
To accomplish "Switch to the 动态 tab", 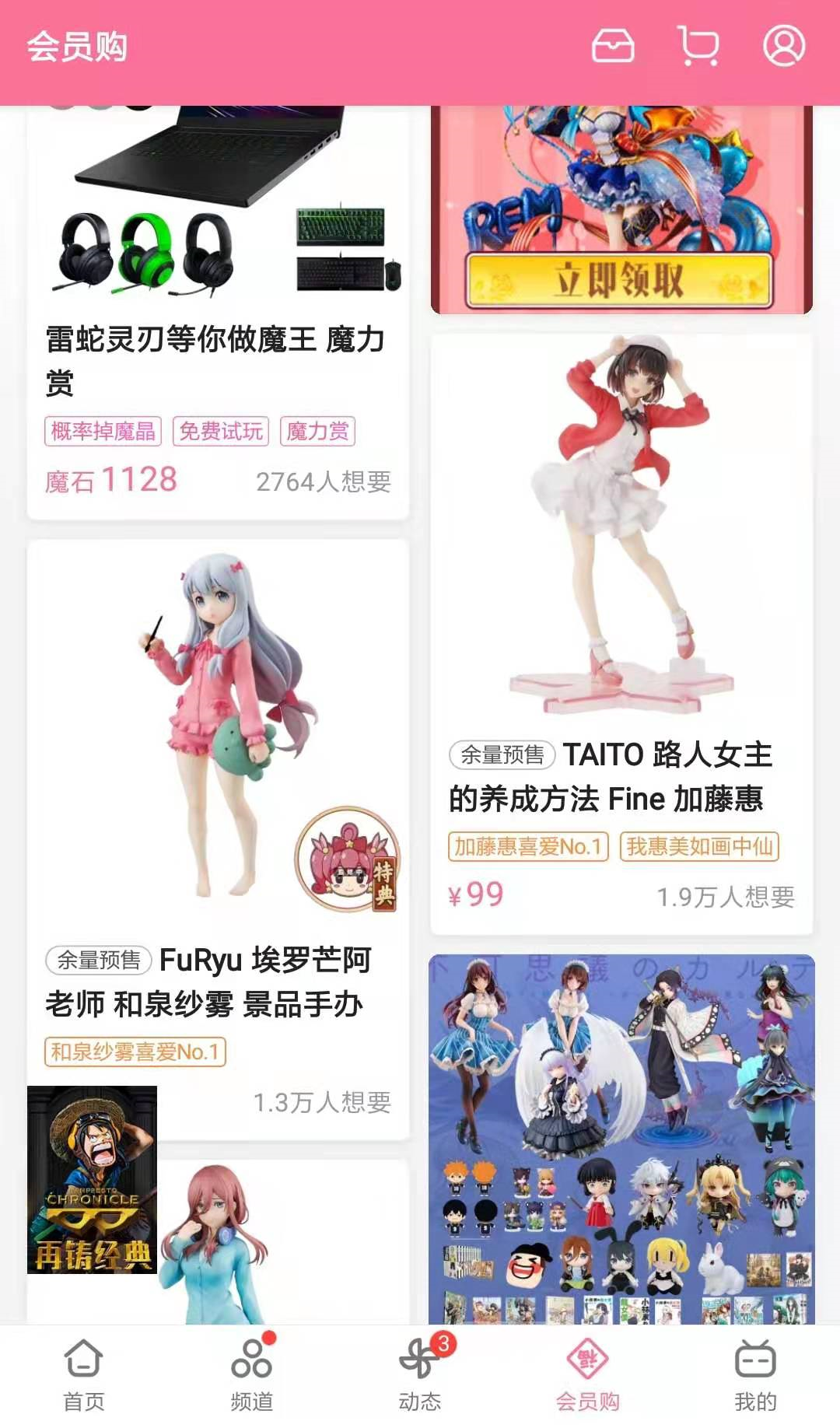I will click(420, 1375).
